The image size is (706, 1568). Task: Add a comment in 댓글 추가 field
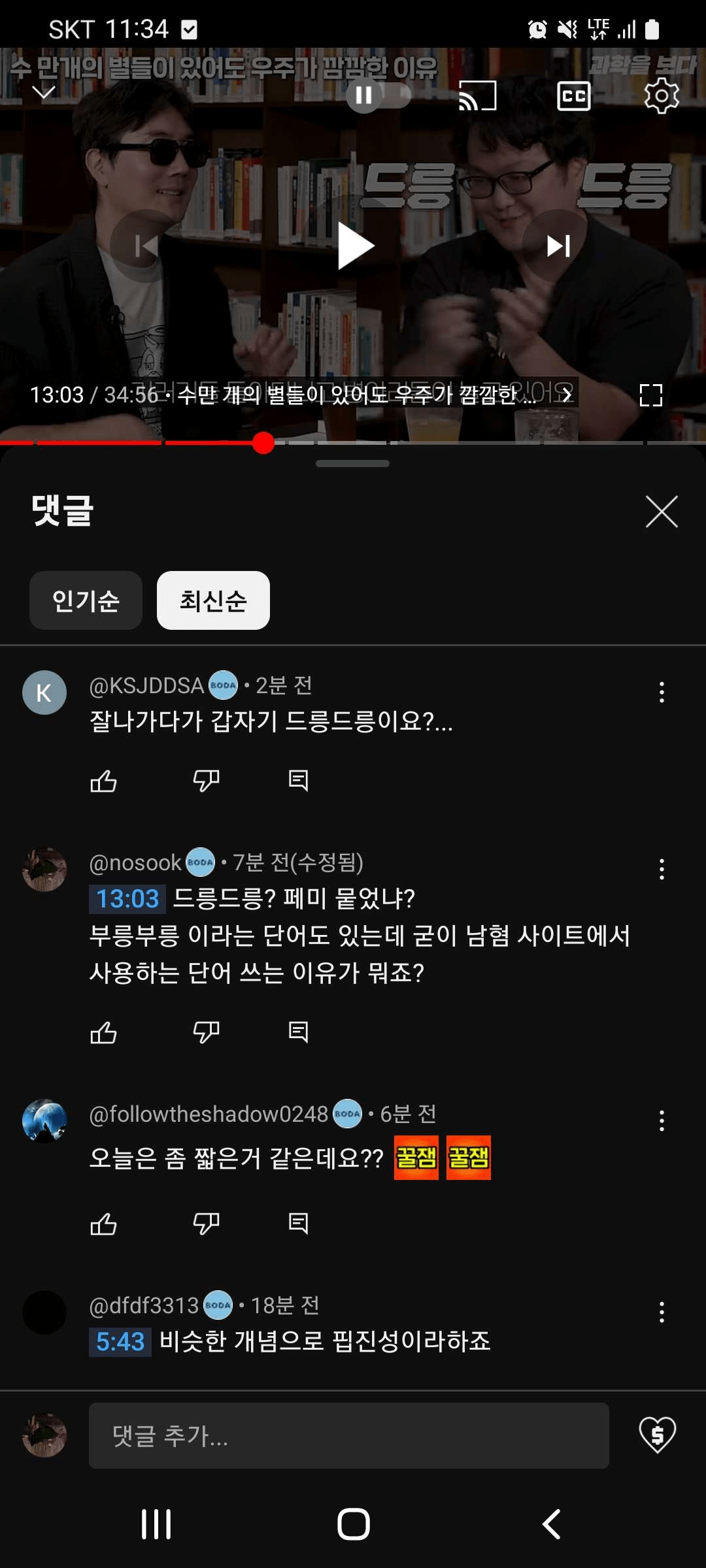pos(348,1435)
